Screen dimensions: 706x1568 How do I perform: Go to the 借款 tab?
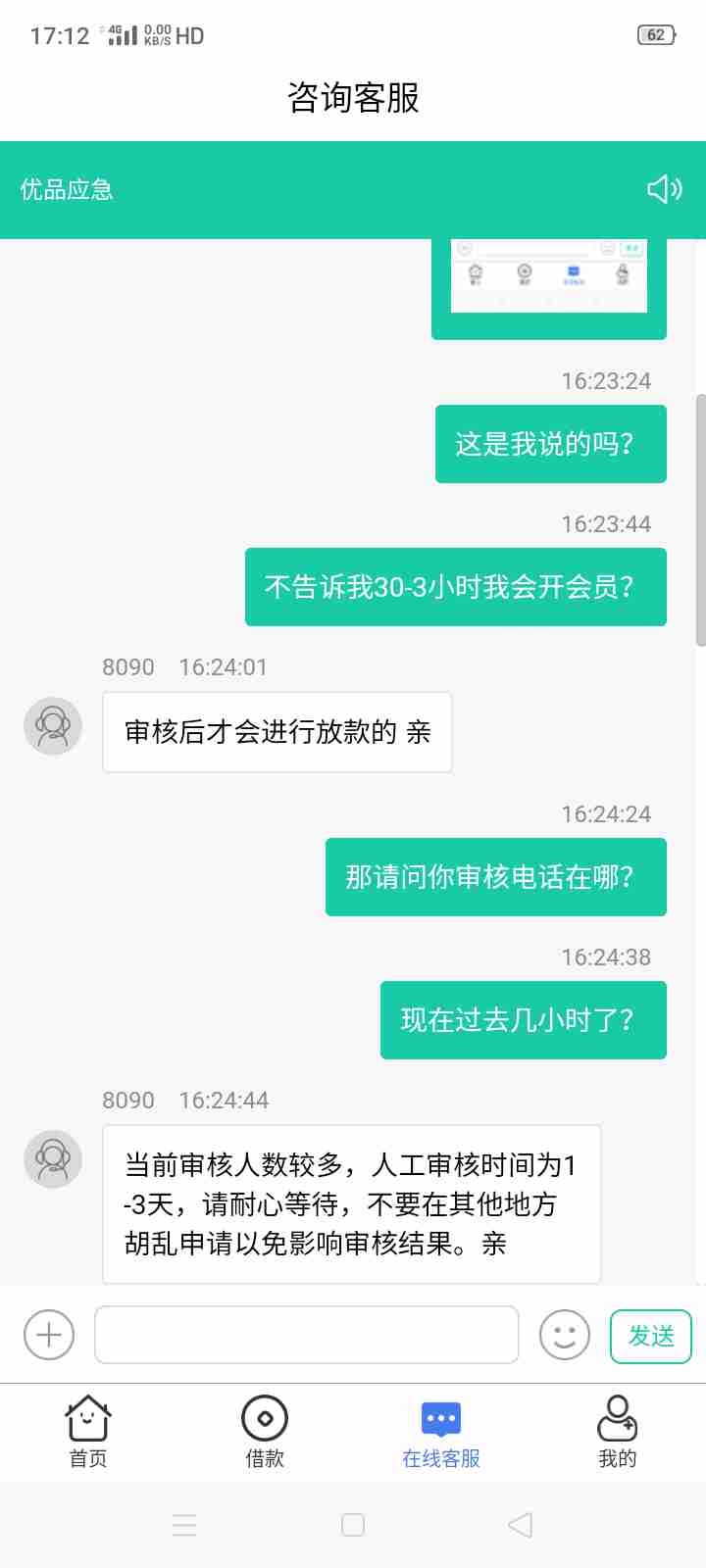pos(265,1432)
